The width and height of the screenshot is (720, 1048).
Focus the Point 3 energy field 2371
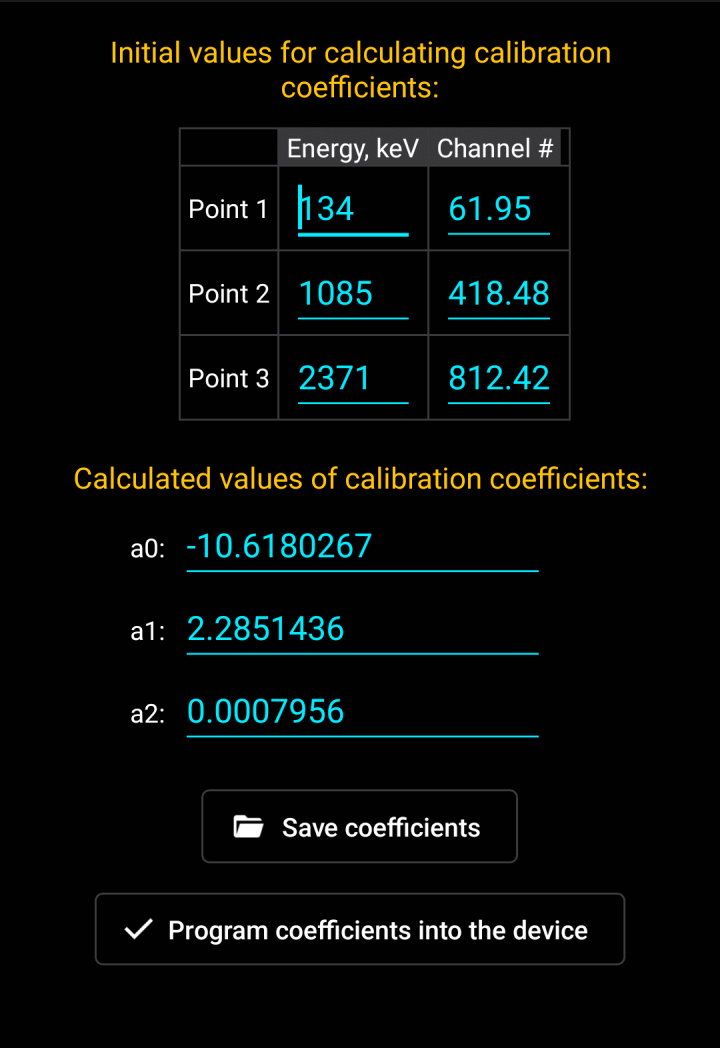(x=353, y=379)
